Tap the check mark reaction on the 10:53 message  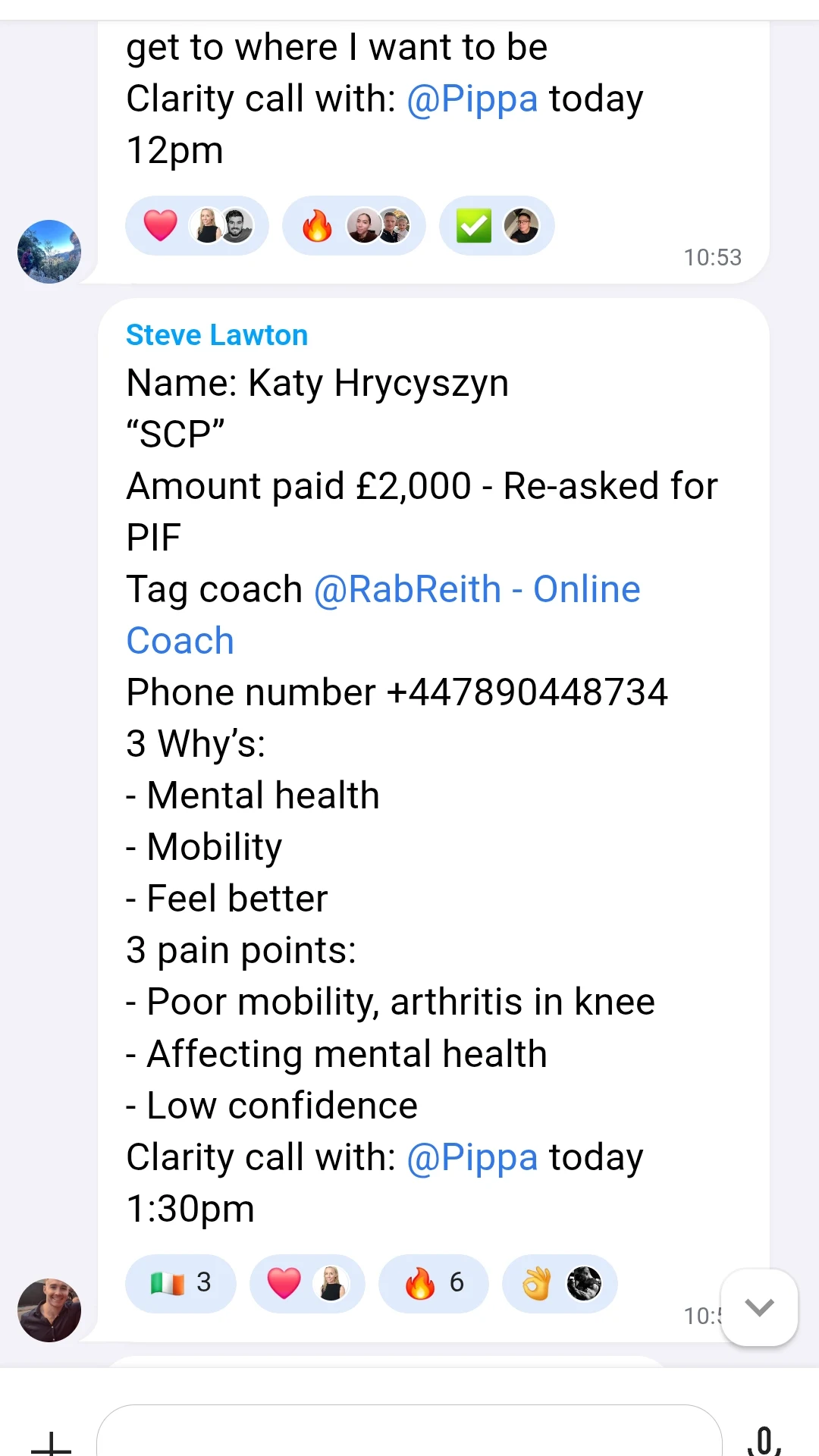[497, 226]
